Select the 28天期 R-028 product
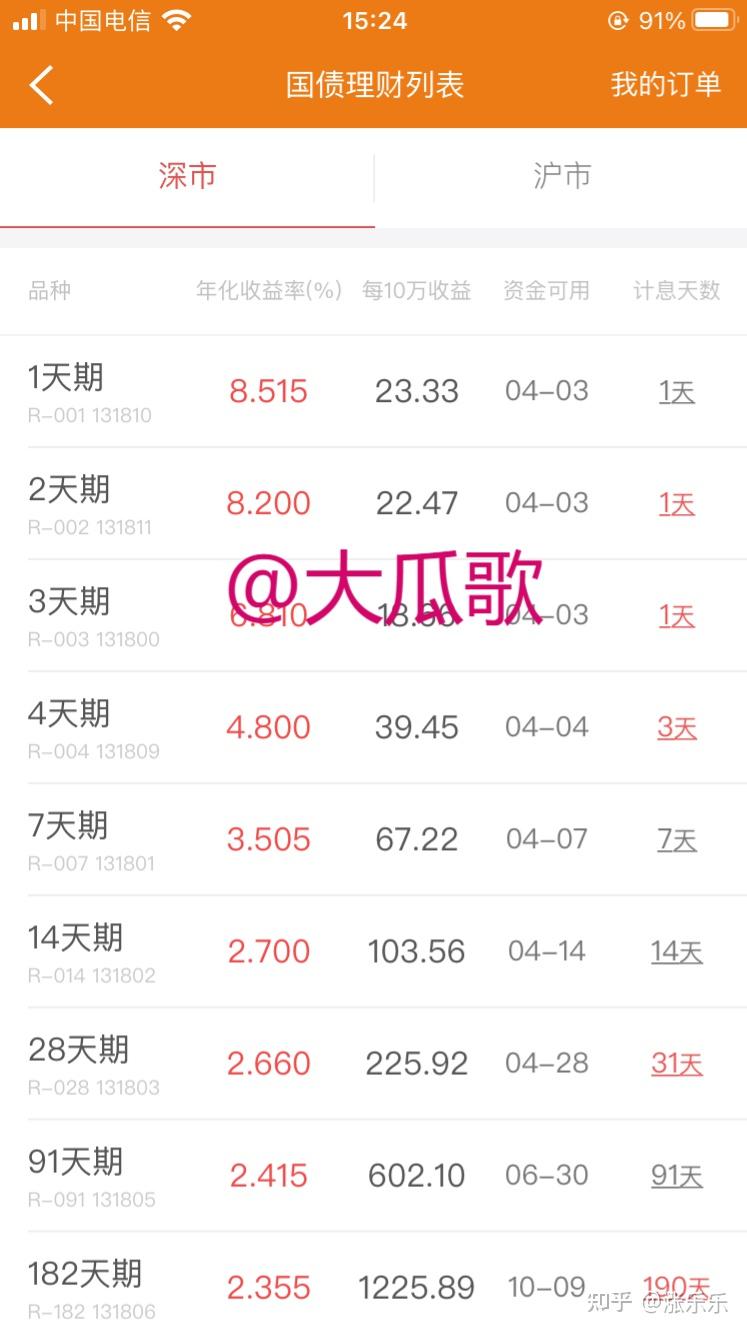Viewport: 747px width, 1334px height. (x=373, y=1064)
